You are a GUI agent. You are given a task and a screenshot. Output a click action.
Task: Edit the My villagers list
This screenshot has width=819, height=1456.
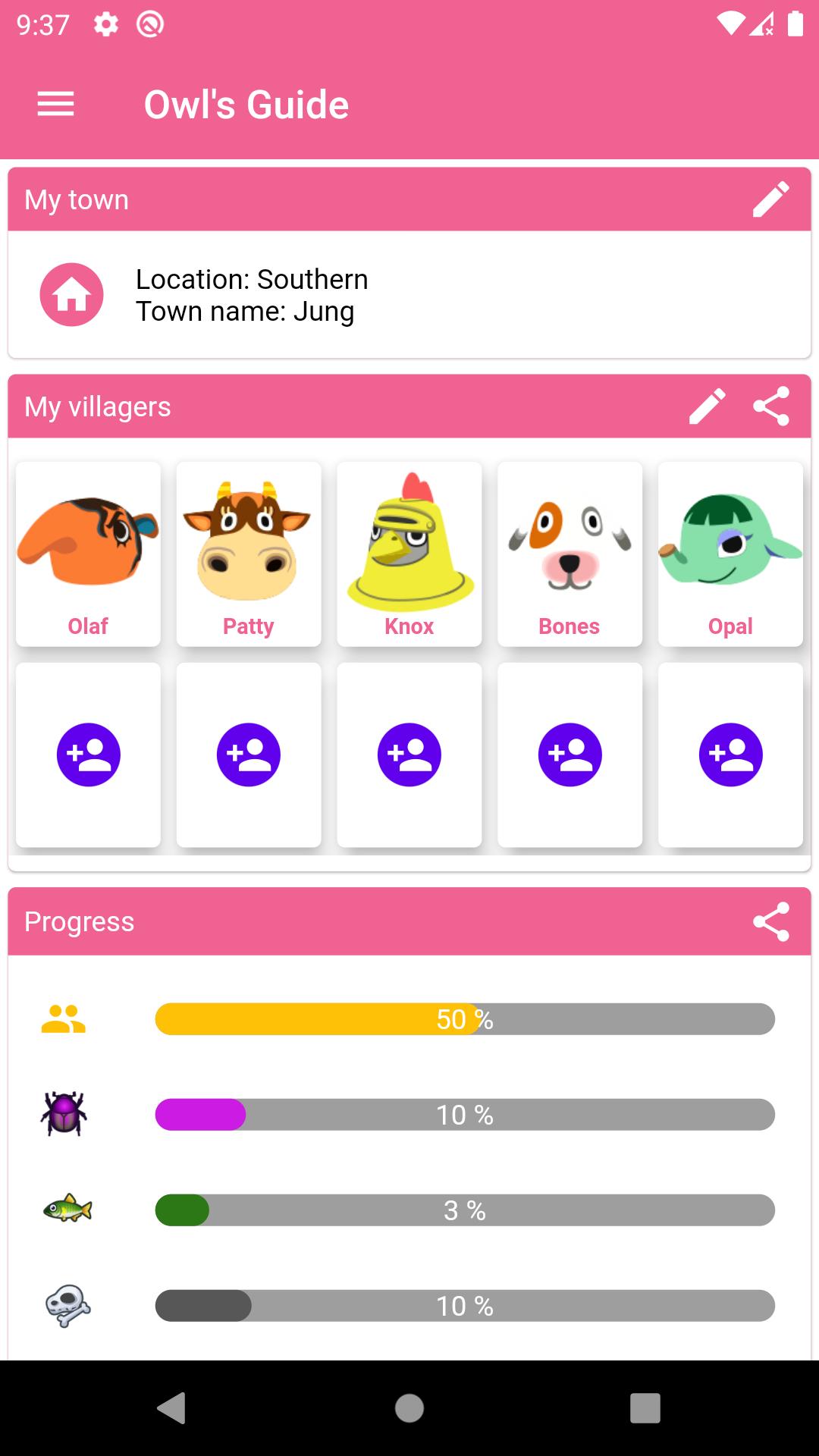pos(707,406)
